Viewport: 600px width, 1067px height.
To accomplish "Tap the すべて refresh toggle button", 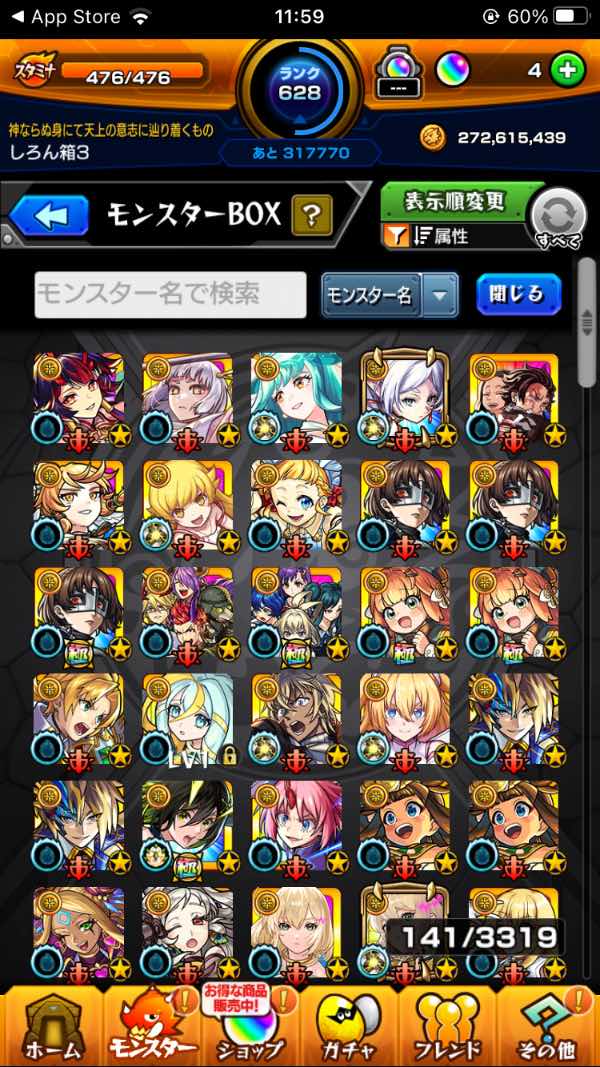I will pos(559,216).
